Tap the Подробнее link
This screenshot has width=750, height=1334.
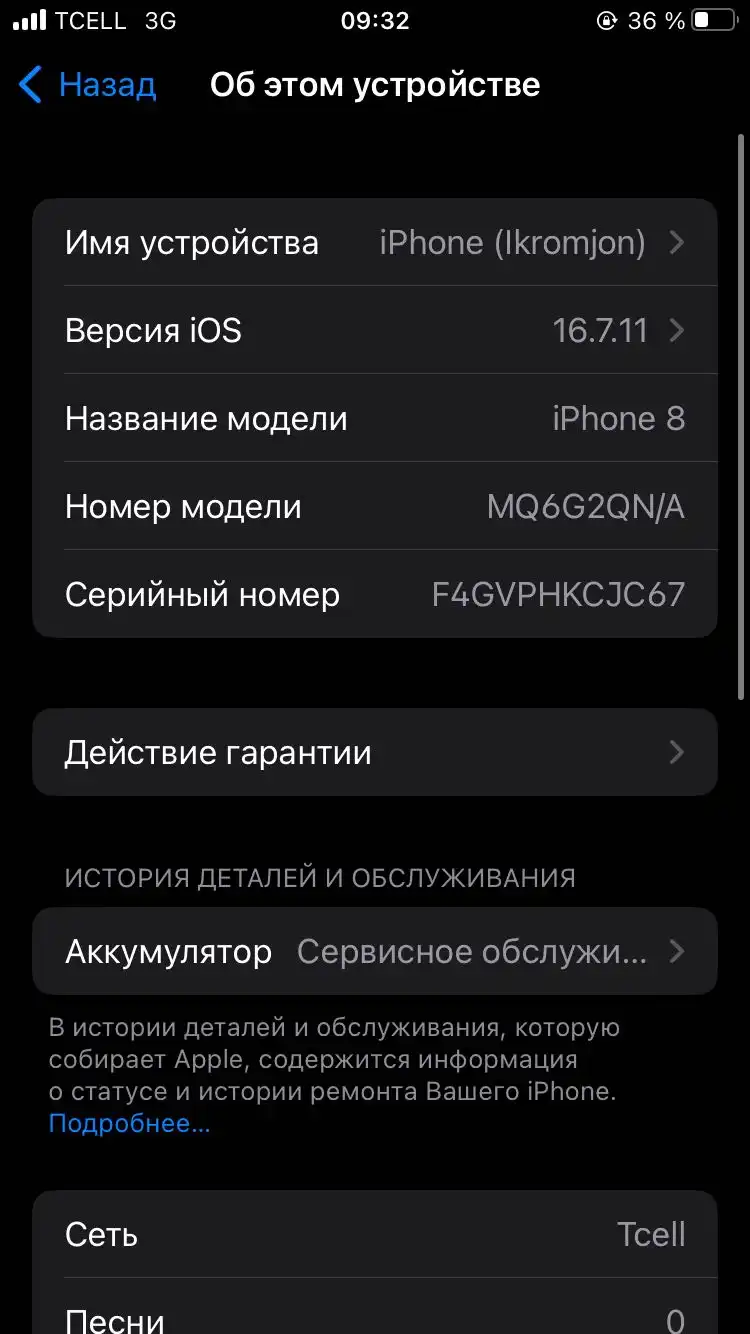coord(129,1123)
